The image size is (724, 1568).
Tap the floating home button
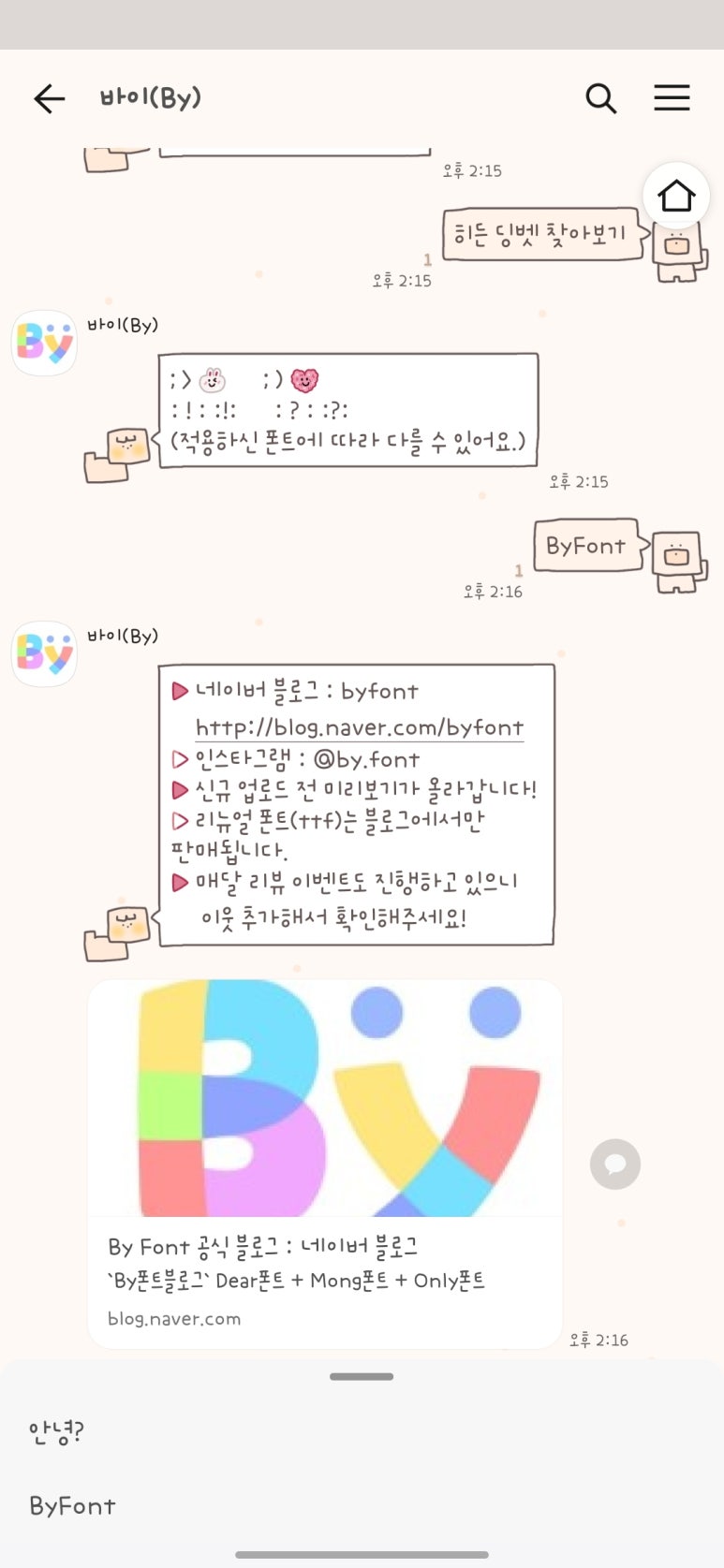[675, 197]
